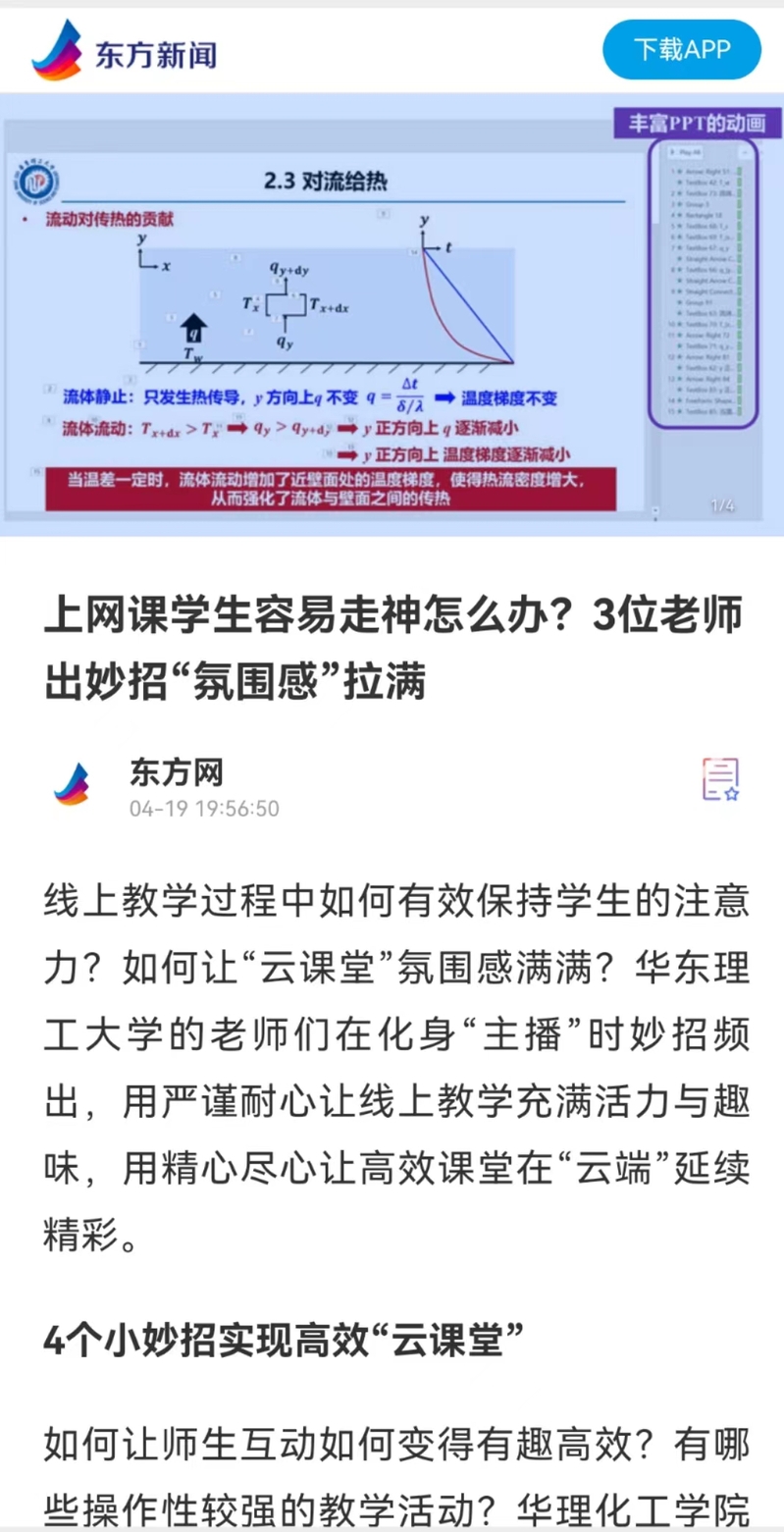View the article's slide image
The height and width of the screenshot is (1532, 784).
pos(392,314)
